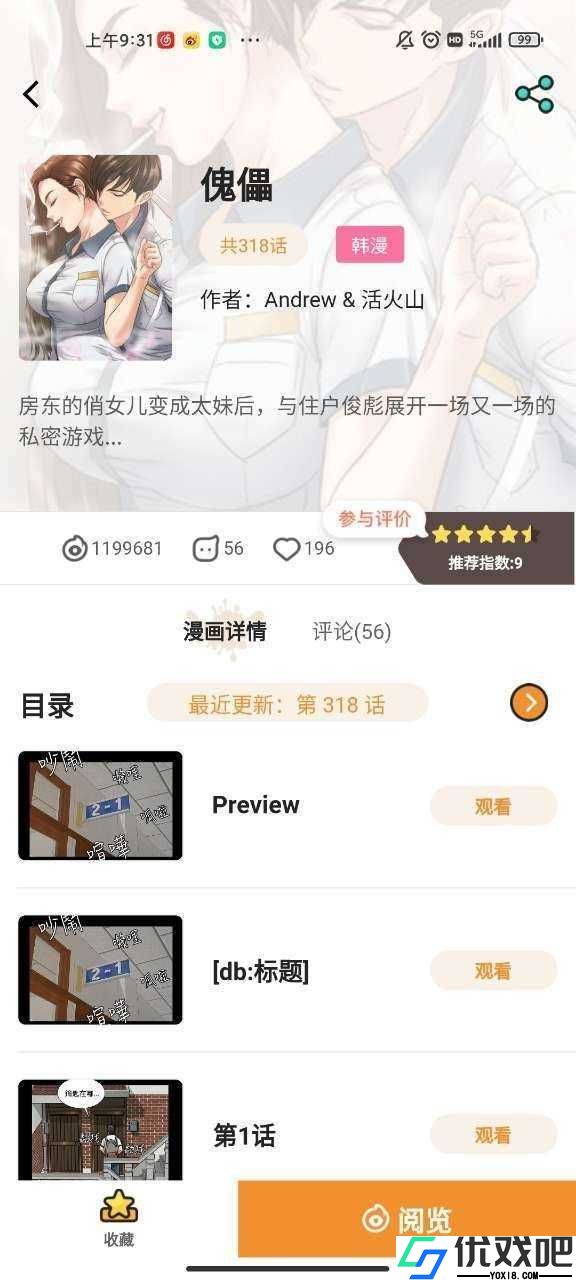Expand the chapter list with the orange arrow
This screenshot has height=1280, width=576.
tap(529, 703)
